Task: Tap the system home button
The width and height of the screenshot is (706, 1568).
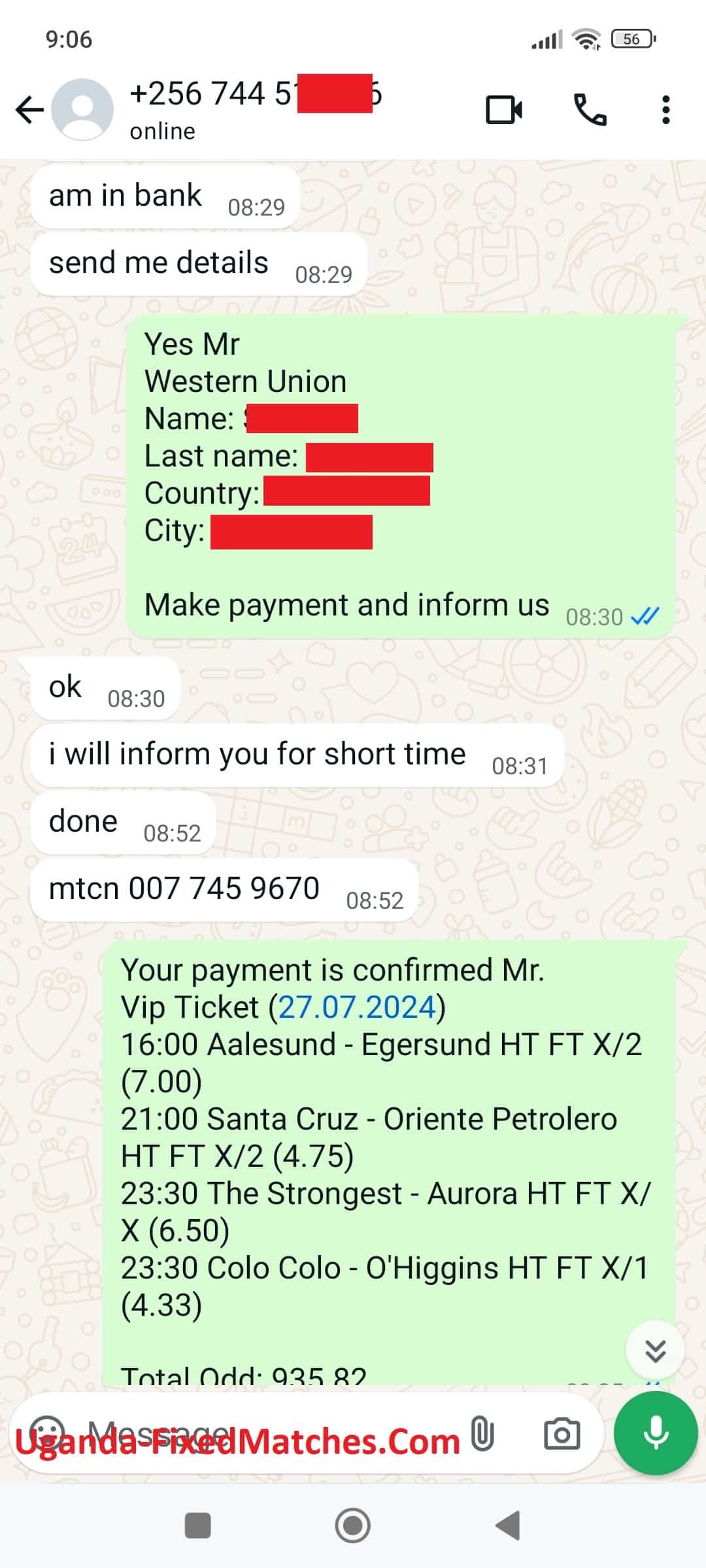Action: 353,1526
